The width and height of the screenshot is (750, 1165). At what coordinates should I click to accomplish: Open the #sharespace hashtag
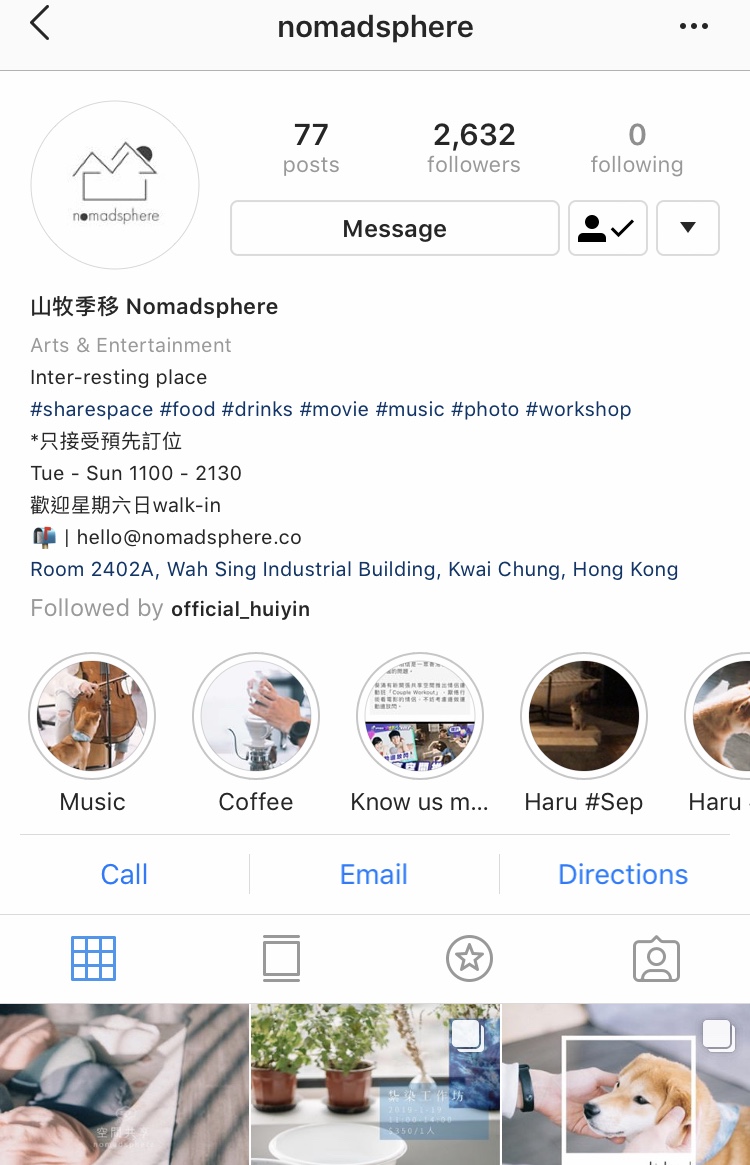92,409
